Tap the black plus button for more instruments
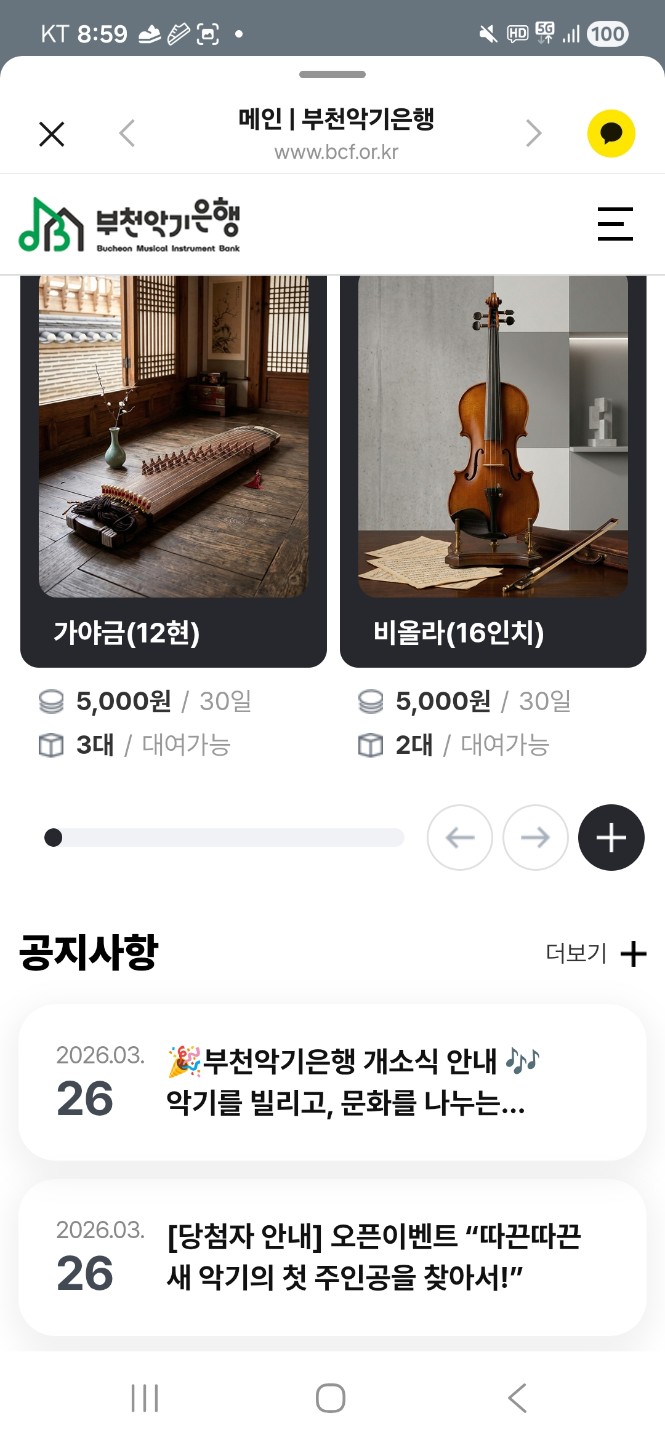 pyautogui.click(x=611, y=837)
